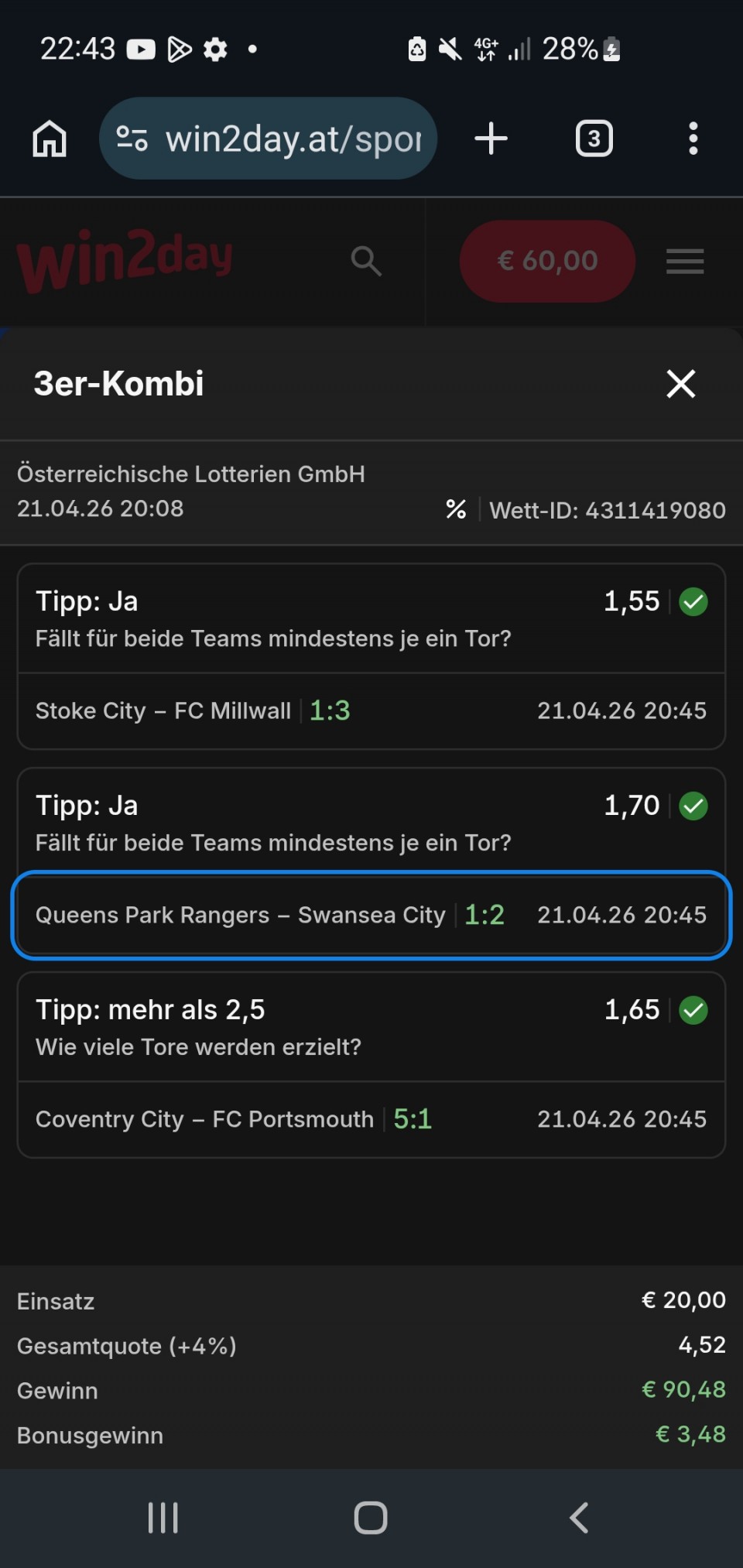743x1568 pixels.
Task: Open the Stoke City – FC Millwall match
Action: (371, 710)
